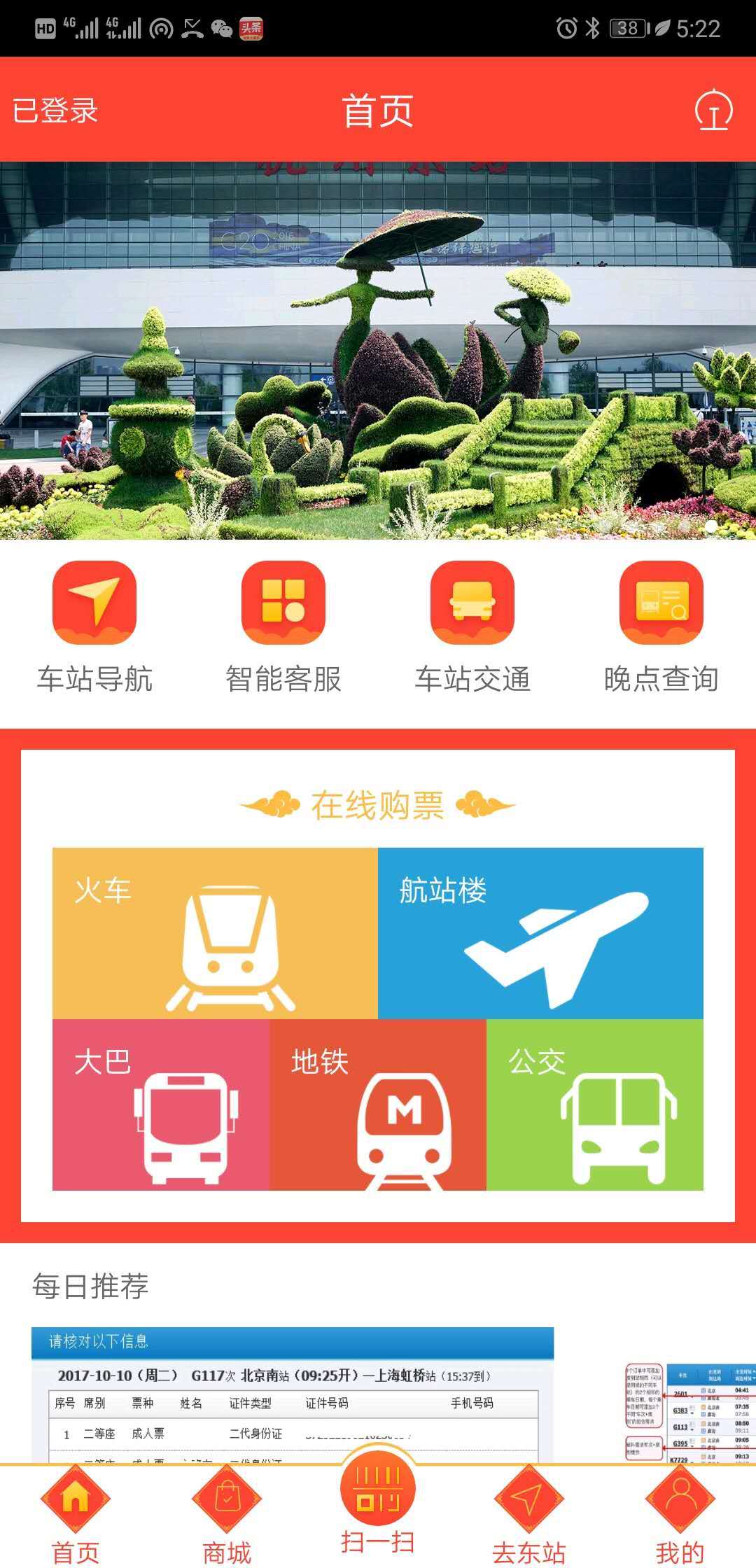This screenshot has height=1568, width=756.
Task: Tap the 已登录 login status
Action: point(55,111)
